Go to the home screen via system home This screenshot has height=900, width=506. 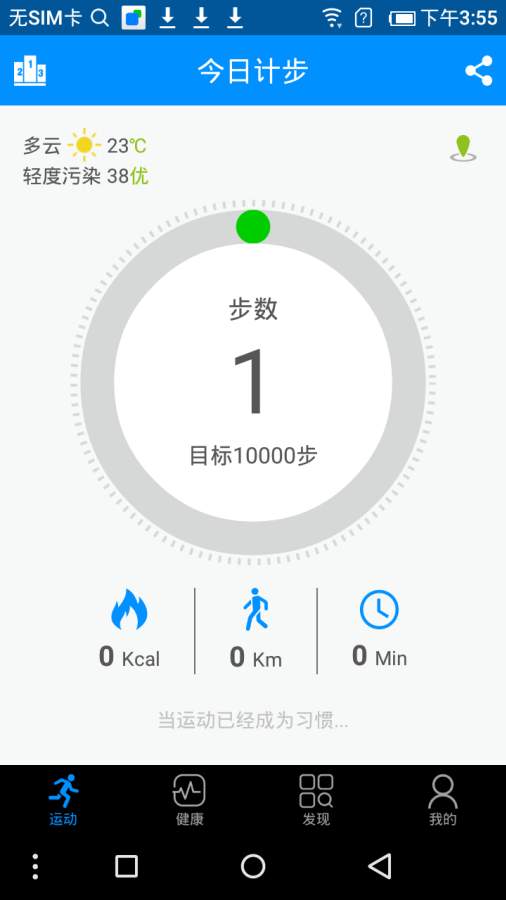point(253,866)
